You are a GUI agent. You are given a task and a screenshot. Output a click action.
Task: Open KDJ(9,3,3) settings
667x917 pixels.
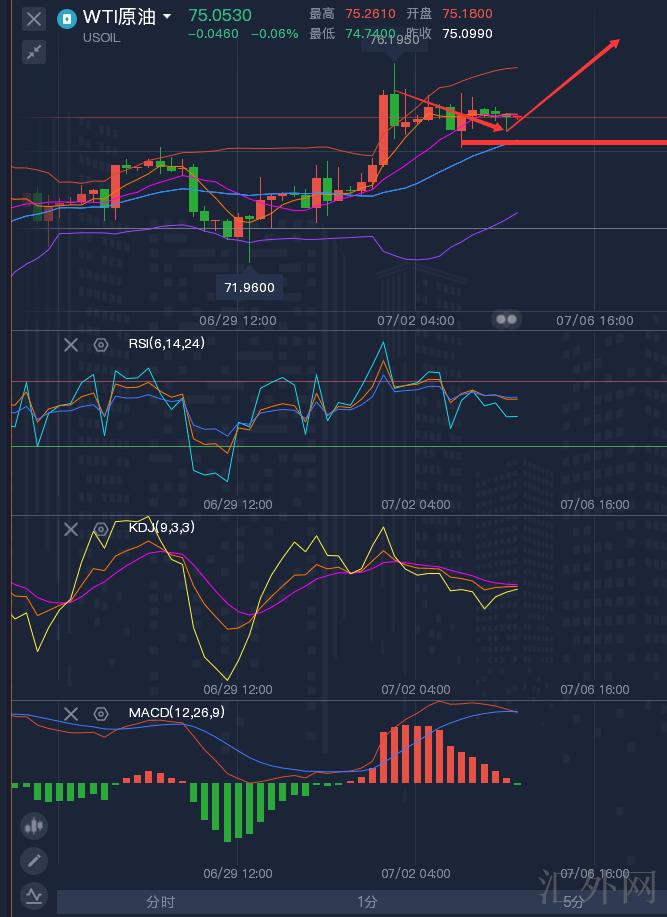[100, 529]
